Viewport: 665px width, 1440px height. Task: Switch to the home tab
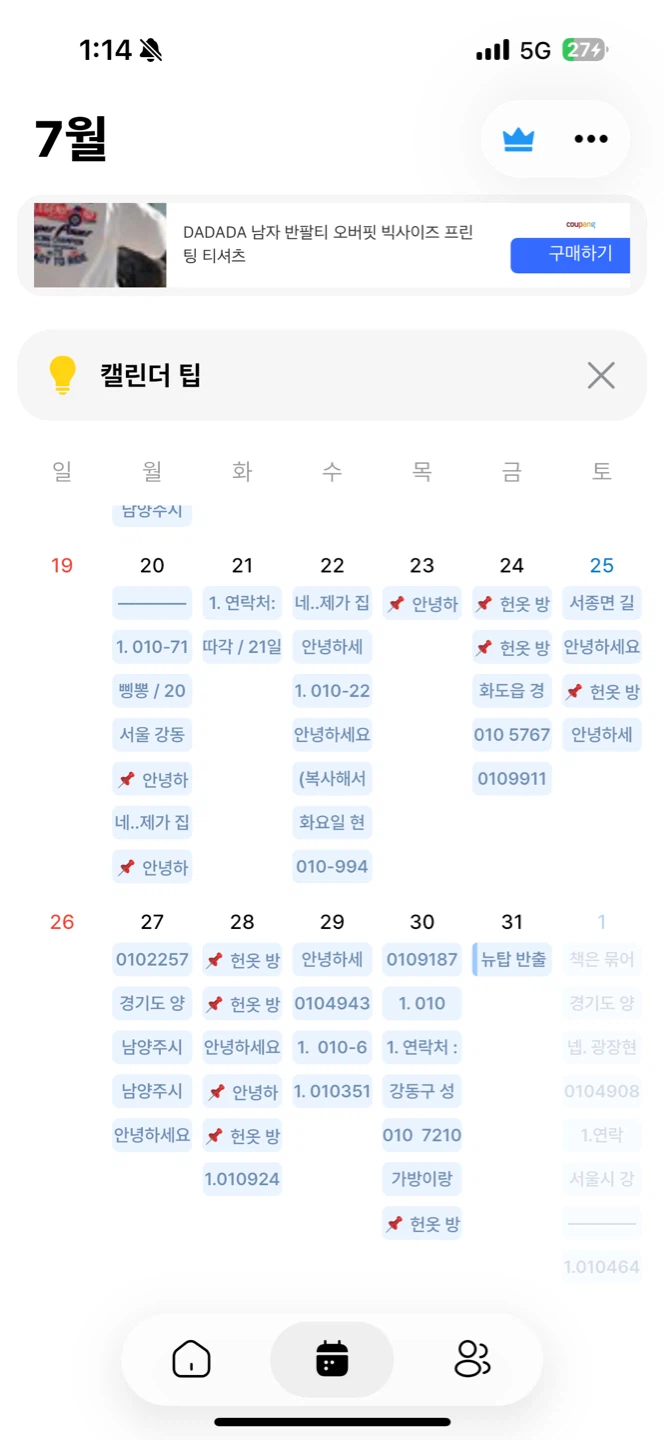(191, 1359)
